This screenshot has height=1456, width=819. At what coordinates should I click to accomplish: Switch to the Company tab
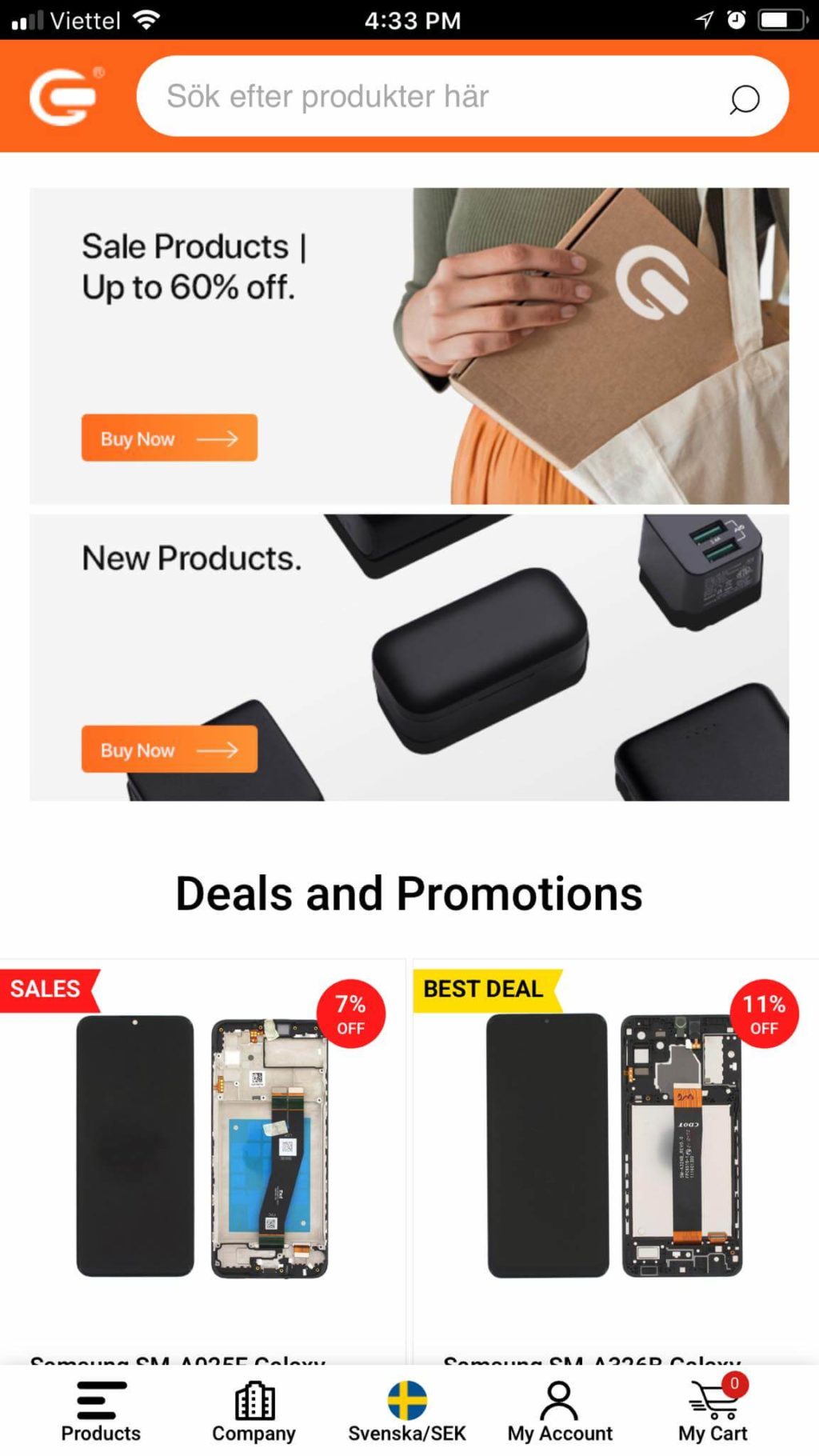254,1411
